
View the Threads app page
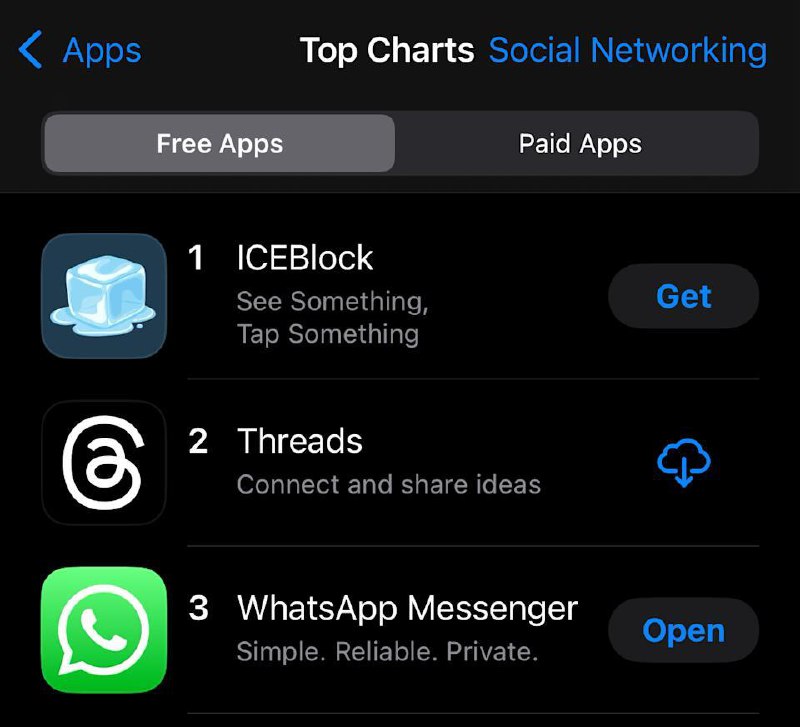click(x=300, y=441)
